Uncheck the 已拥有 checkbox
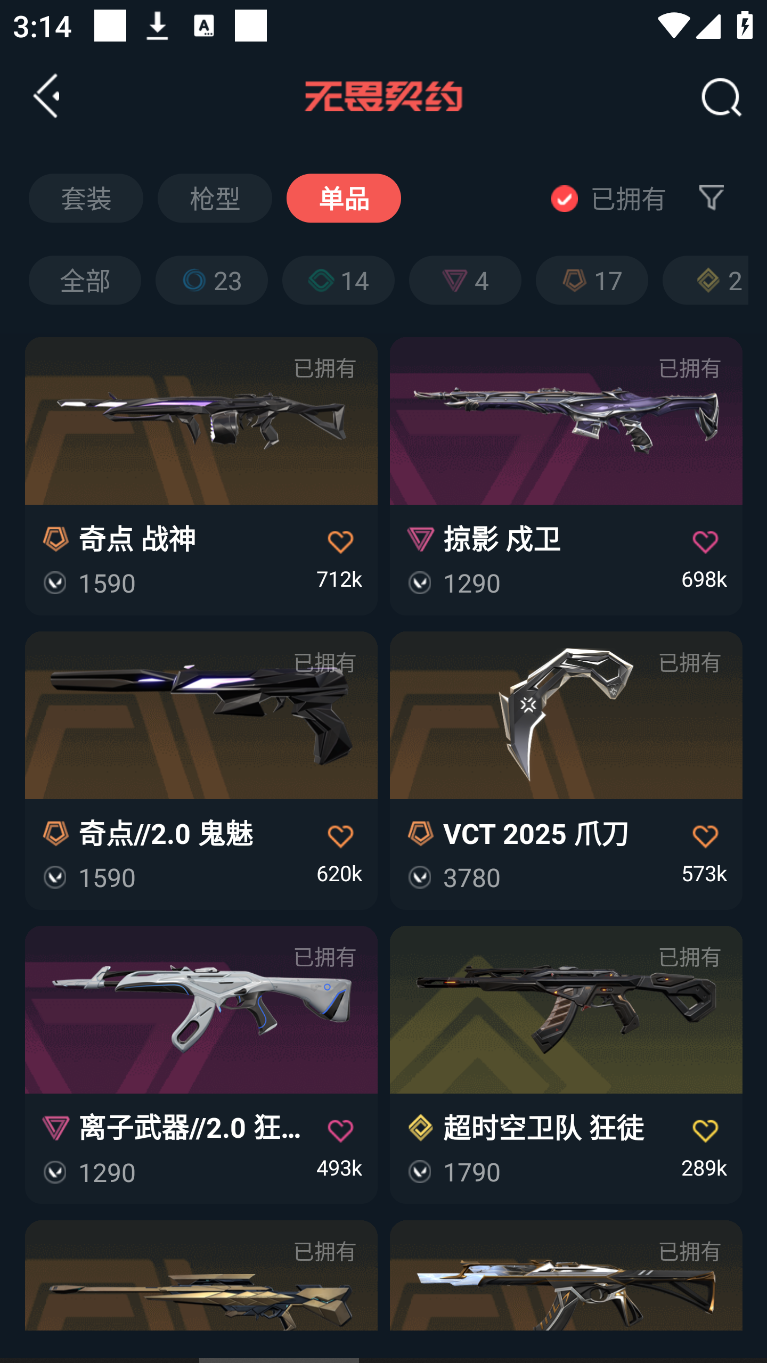The image size is (767, 1363). [565, 199]
